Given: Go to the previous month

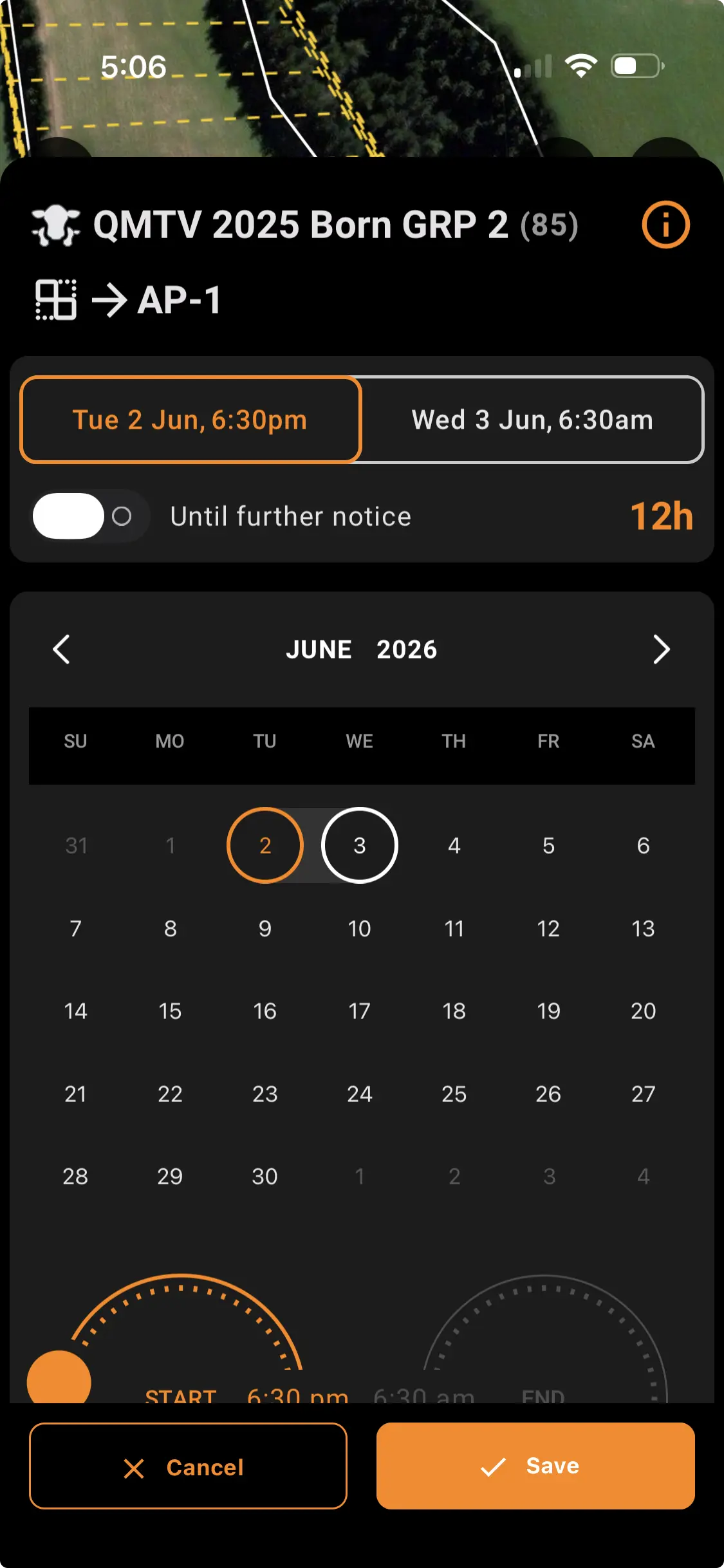Looking at the screenshot, I should 62,649.
